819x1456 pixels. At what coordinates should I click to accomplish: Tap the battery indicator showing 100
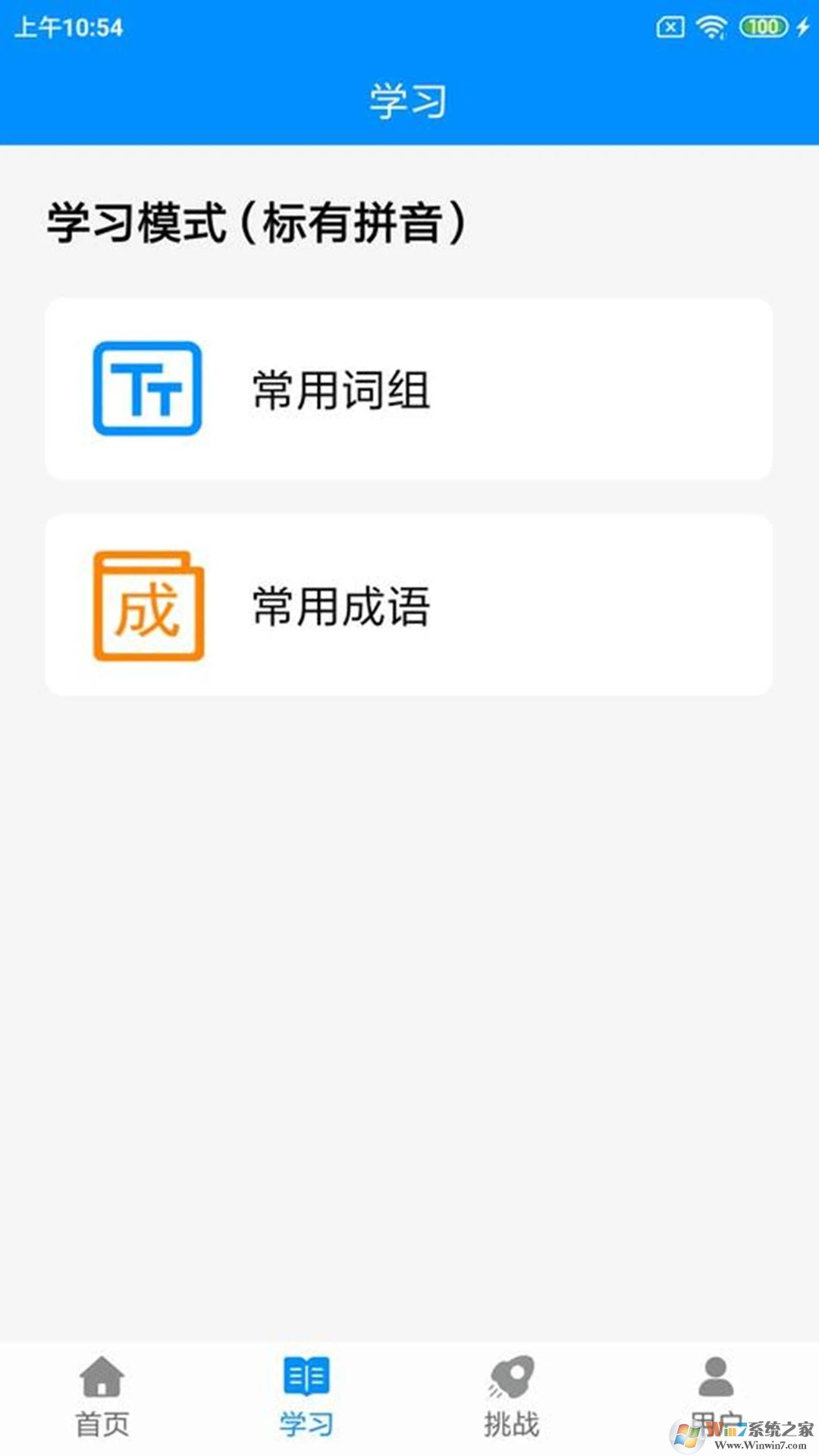click(x=762, y=25)
